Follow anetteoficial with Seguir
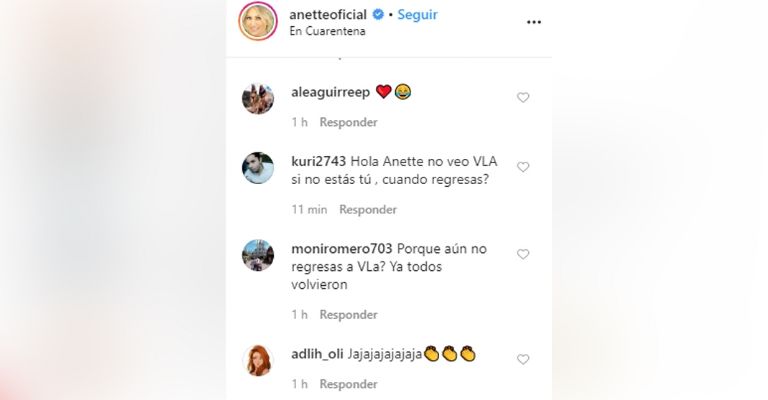The width and height of the screenshot is (768, 400). 417,15
